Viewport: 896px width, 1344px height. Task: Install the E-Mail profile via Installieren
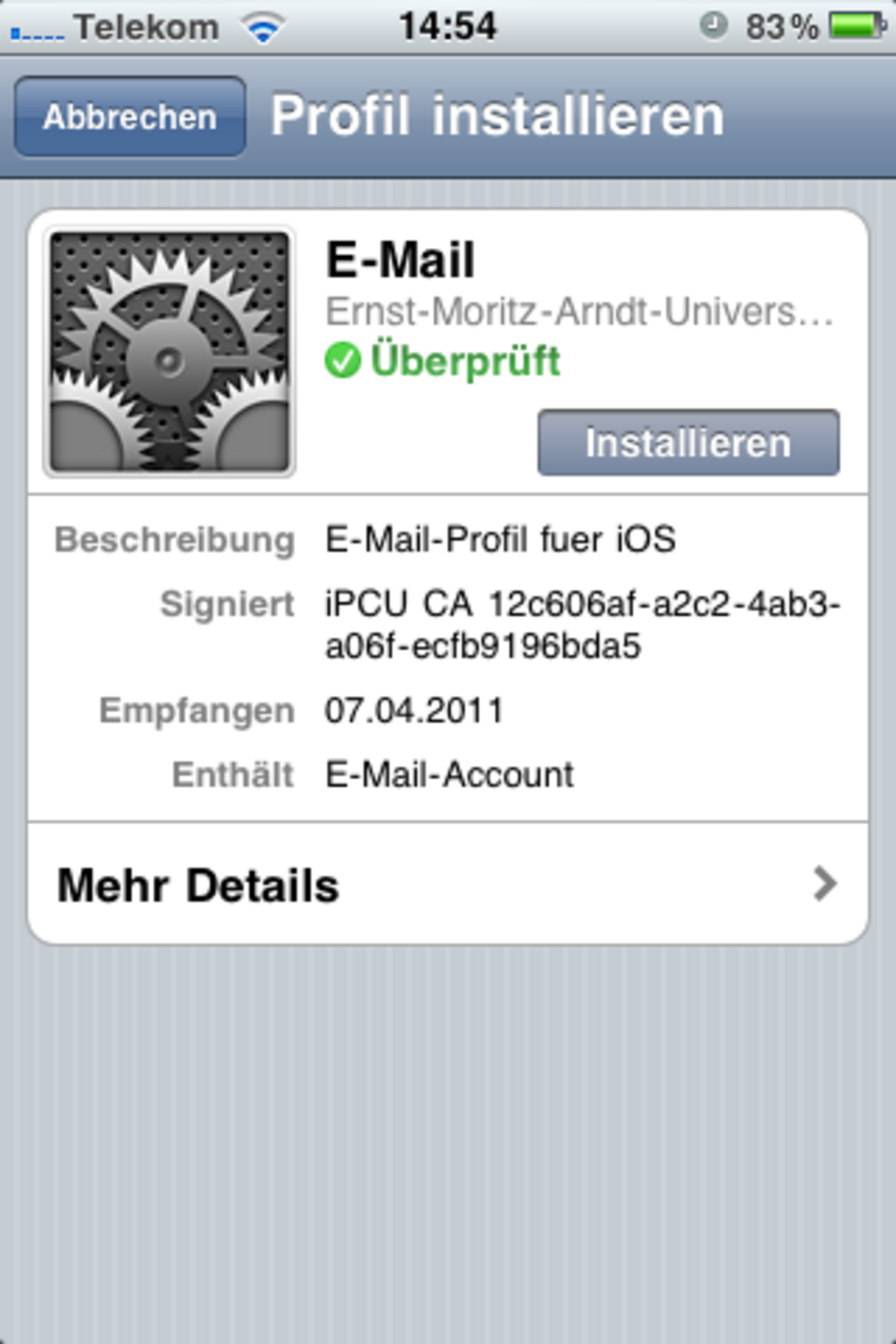pos(688,443)
